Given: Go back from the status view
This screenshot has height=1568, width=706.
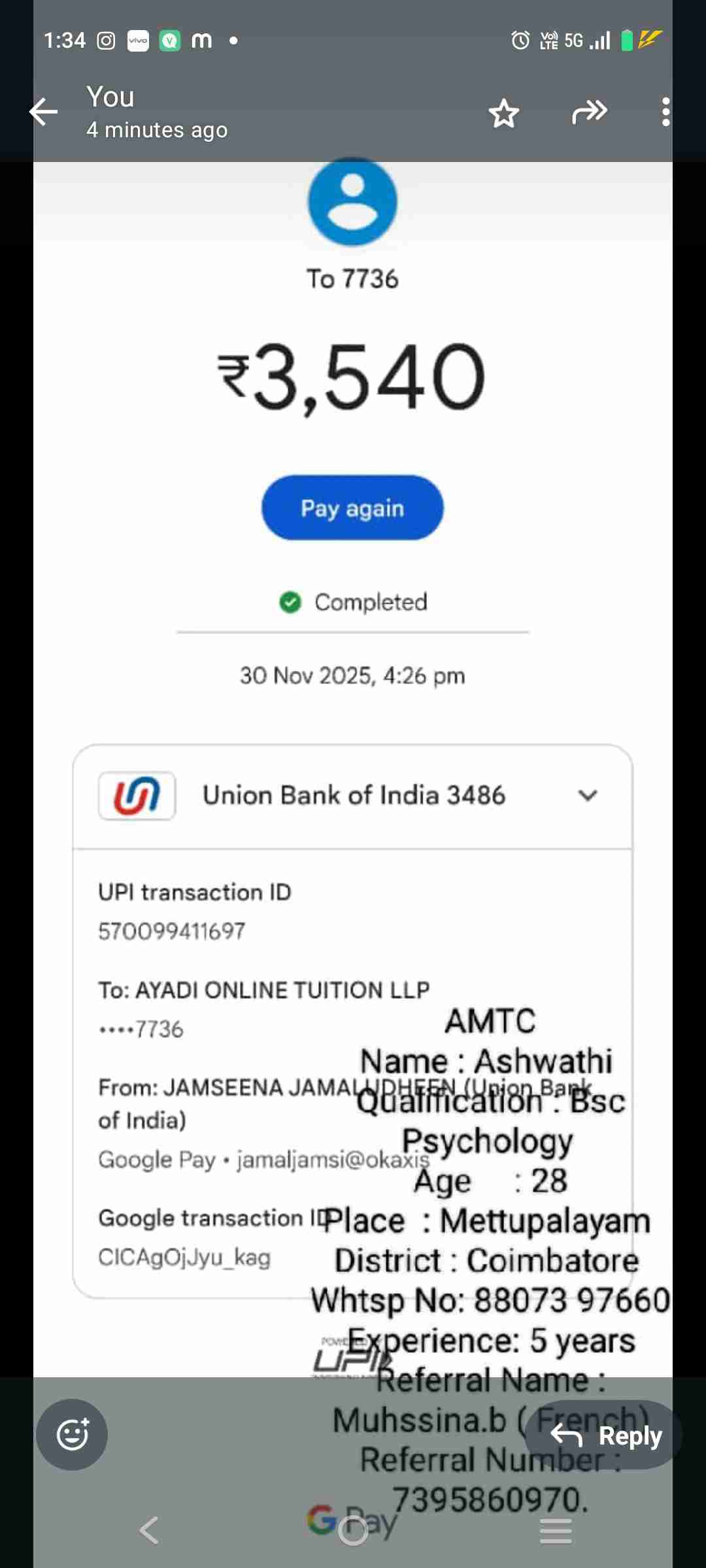Looking at the screenshot, I should point(44,112).
